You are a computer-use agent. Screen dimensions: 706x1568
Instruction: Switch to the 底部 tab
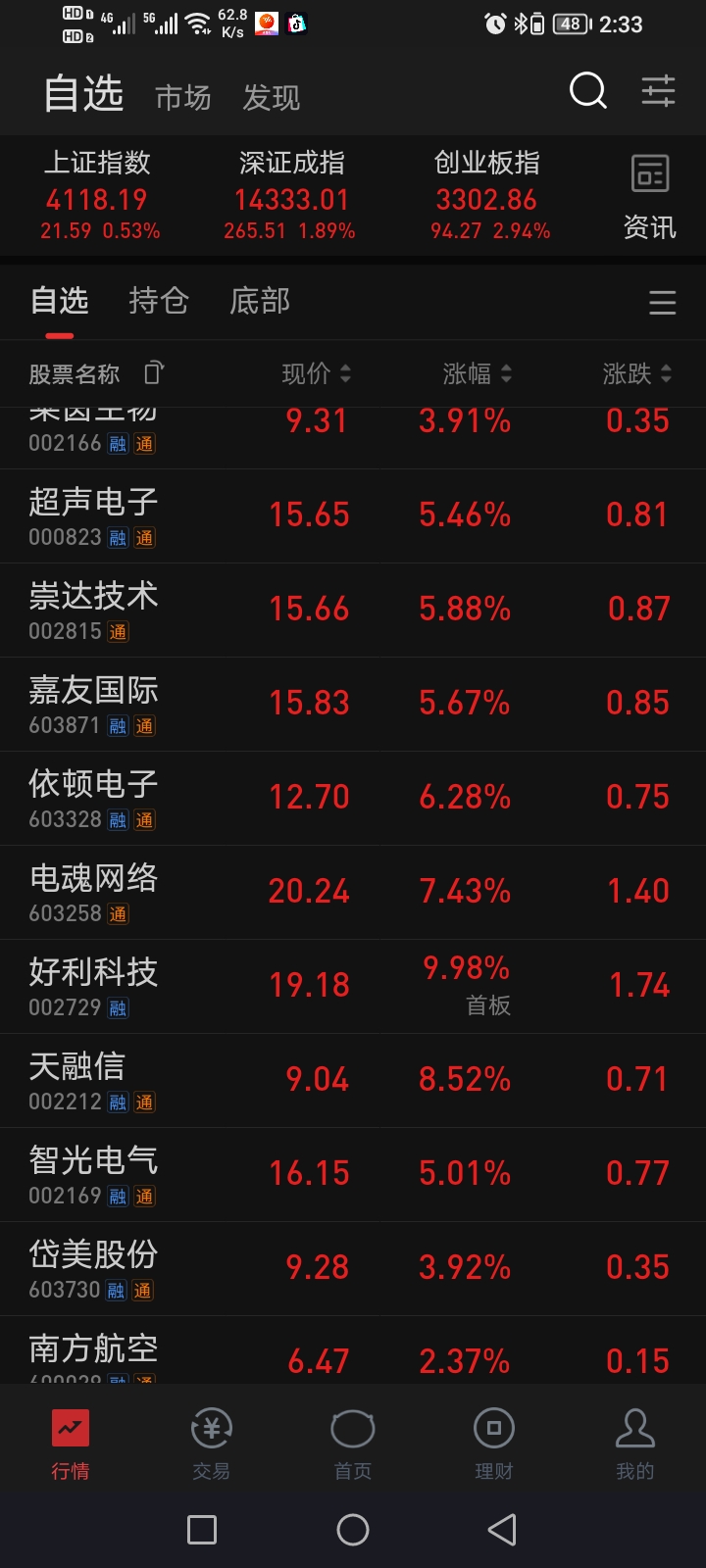tap(260, 301)
